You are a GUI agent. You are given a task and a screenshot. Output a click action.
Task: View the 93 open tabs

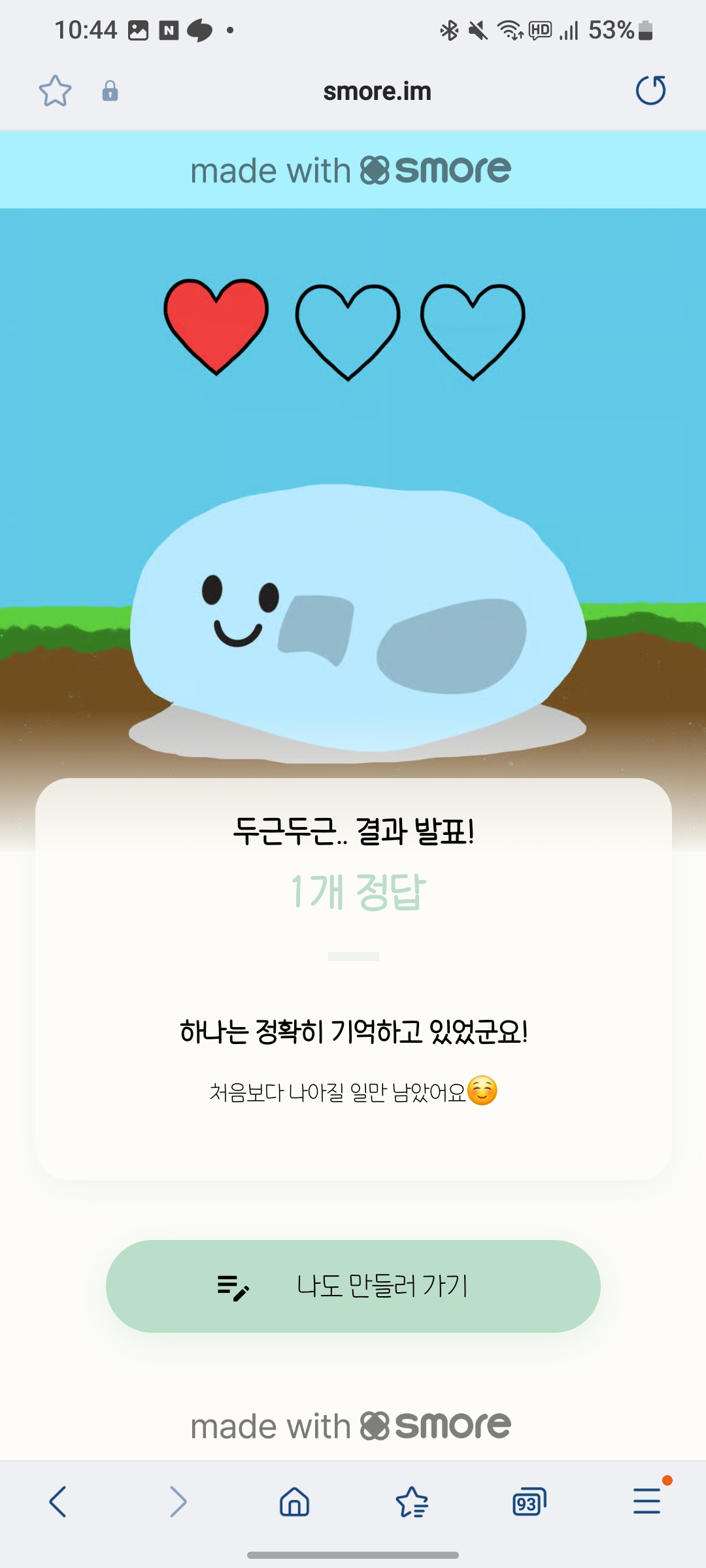tap(529, 1501)
